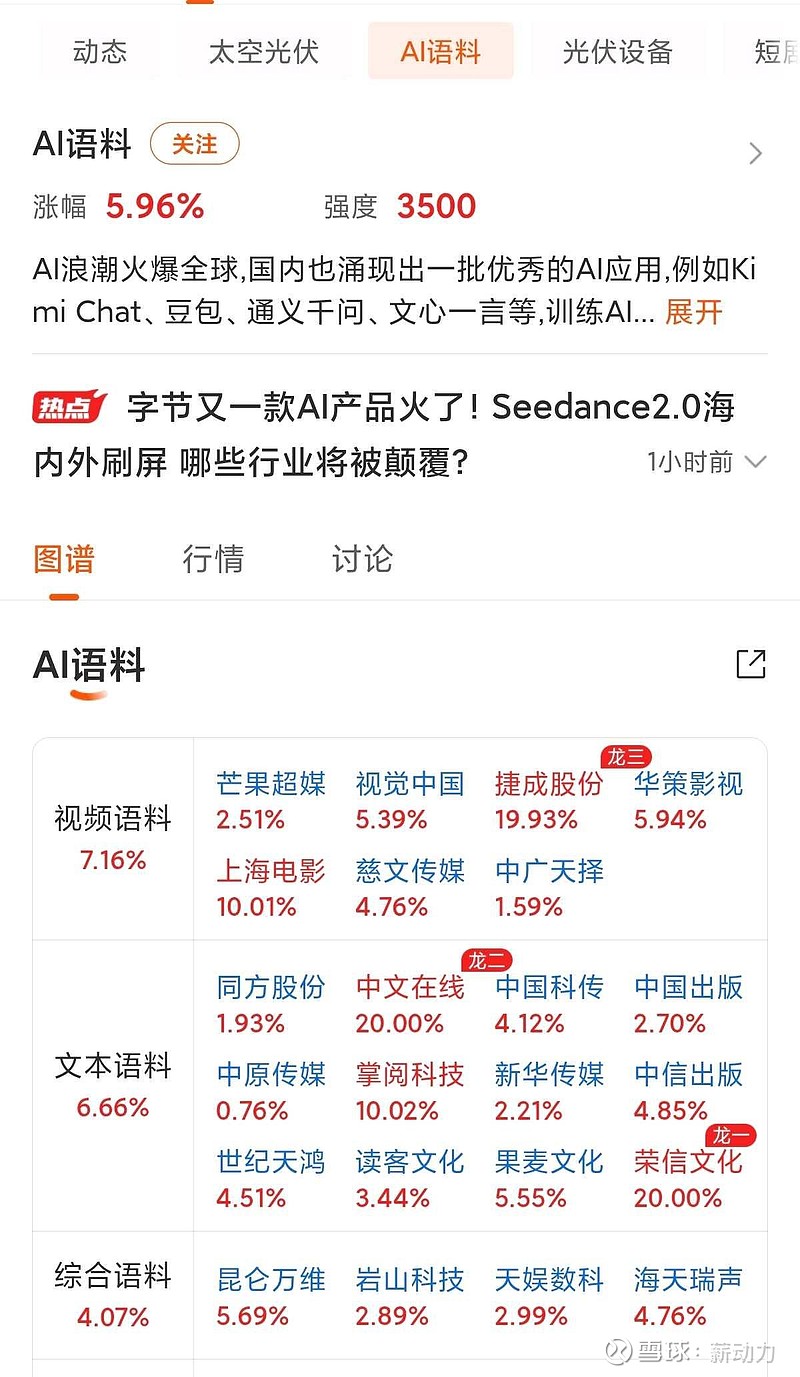This screenshot has height=1377, width=800.
Task: Go to the 讨论 tab
Action: pyautogui.click(x=362, y=559)
